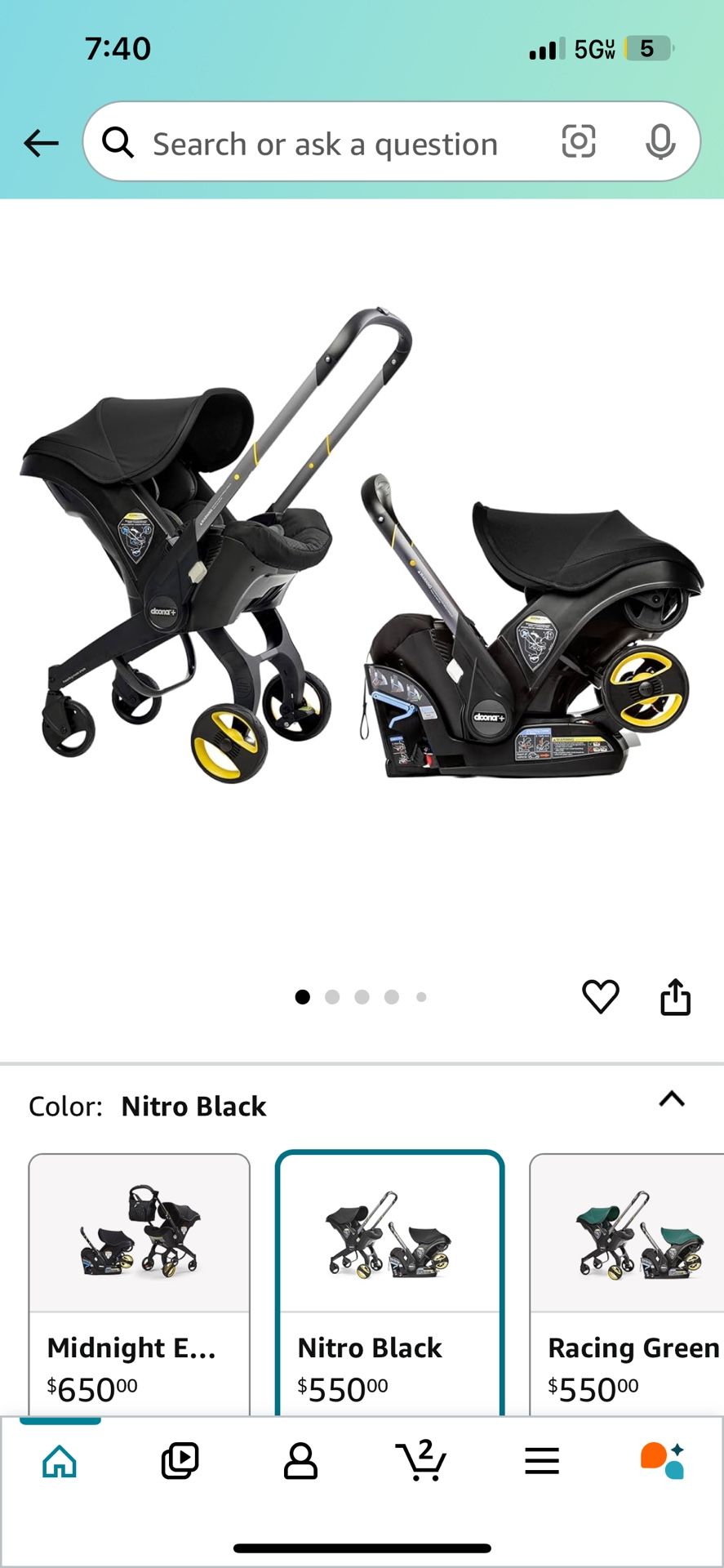Image resolution: width=724 pixels, height=1568 pixels.
Task: Switch to the account profile tab
Action: click(x=300, y=1461)
